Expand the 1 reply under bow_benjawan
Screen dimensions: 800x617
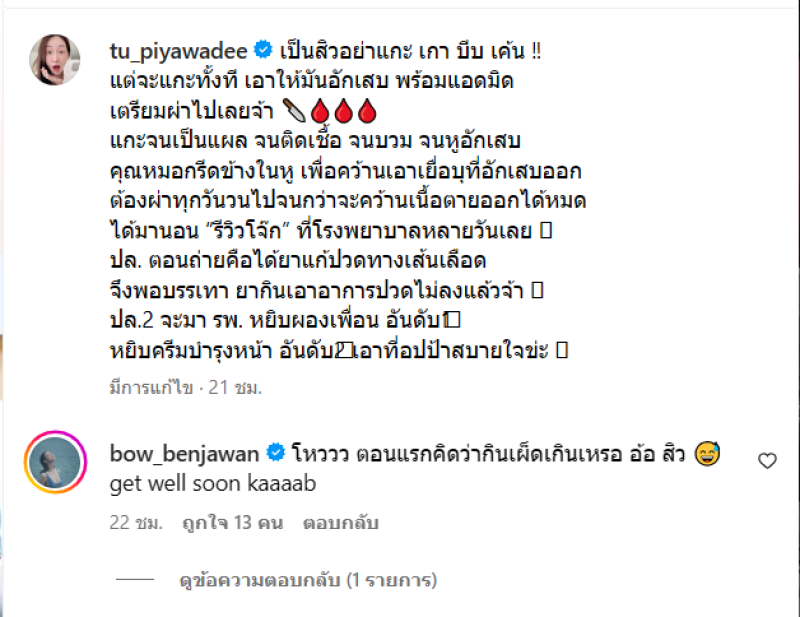[x=307, y=579]
